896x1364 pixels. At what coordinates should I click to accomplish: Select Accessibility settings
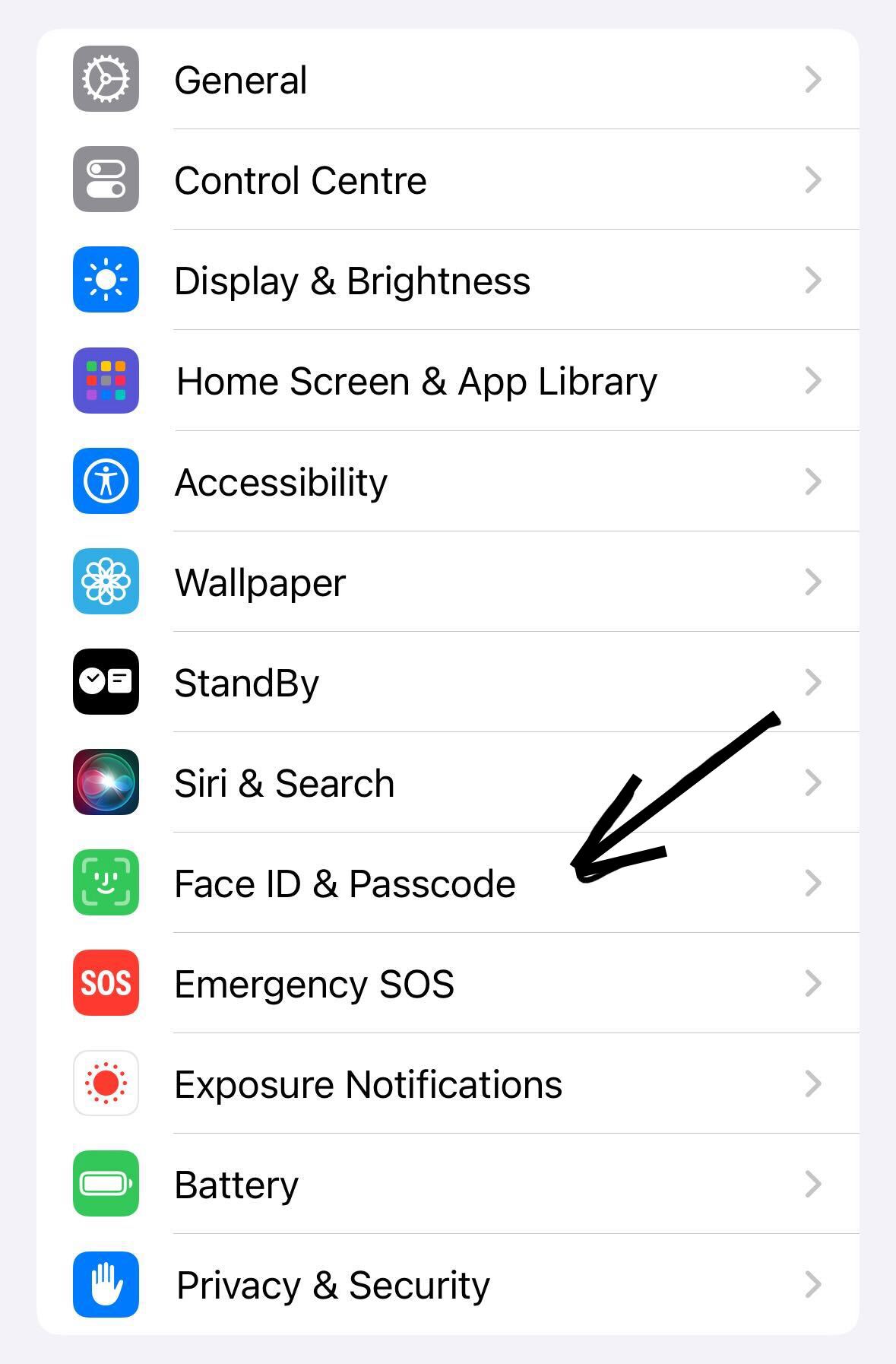[x=281, y=482]
